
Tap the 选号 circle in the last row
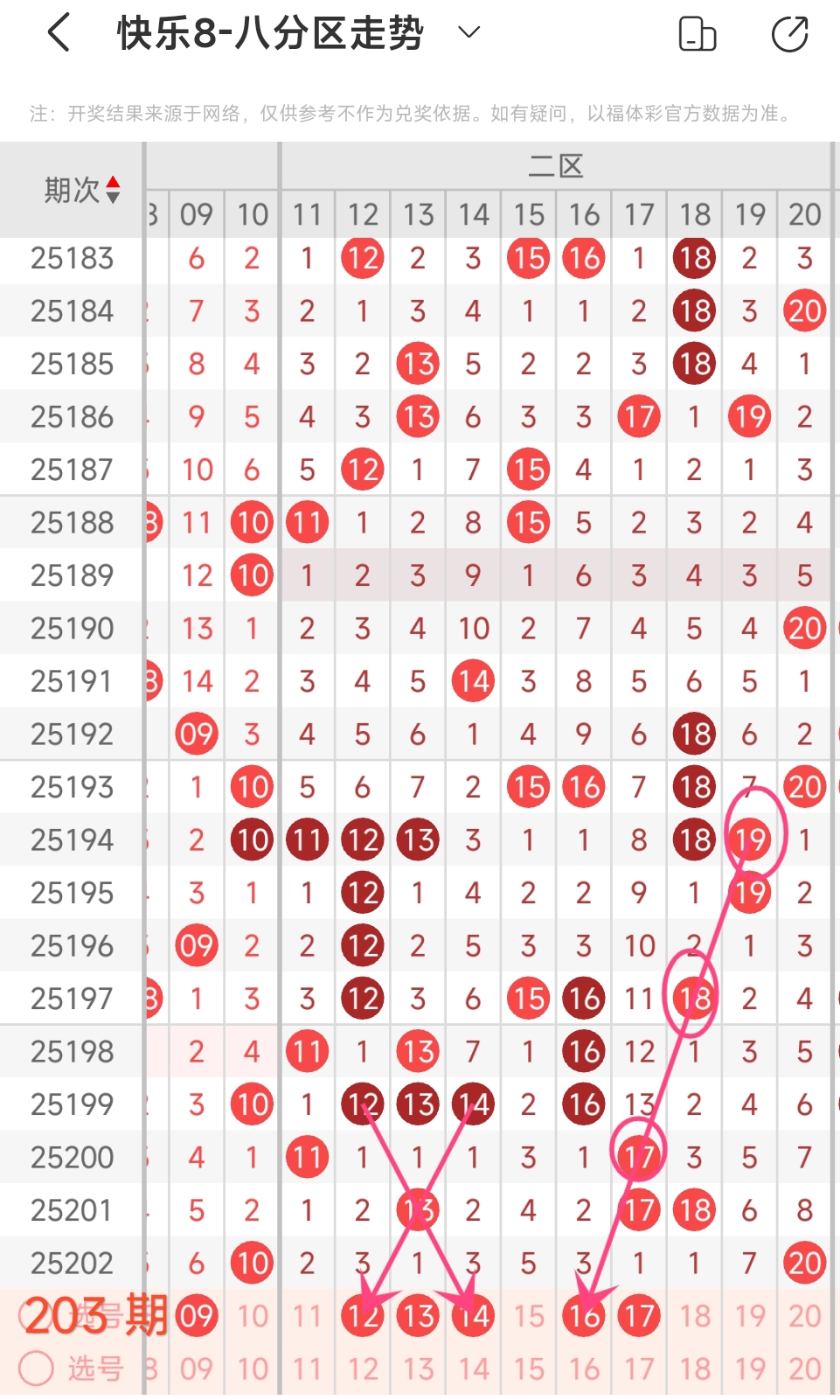[37, 1369]
